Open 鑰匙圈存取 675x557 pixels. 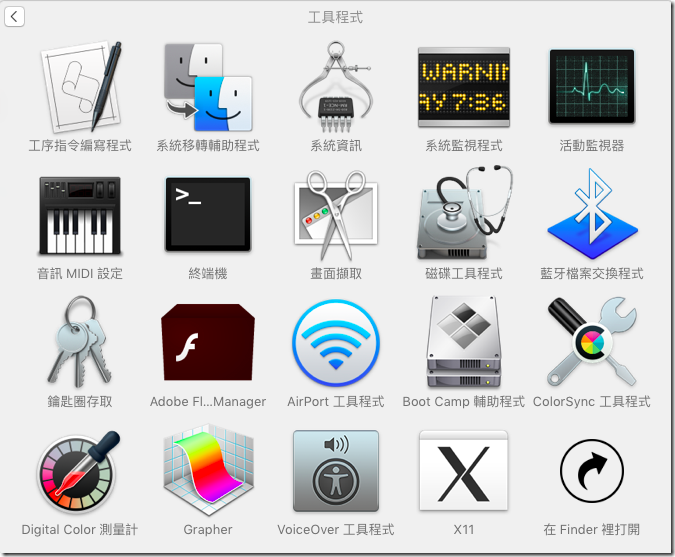coord(80,344)
